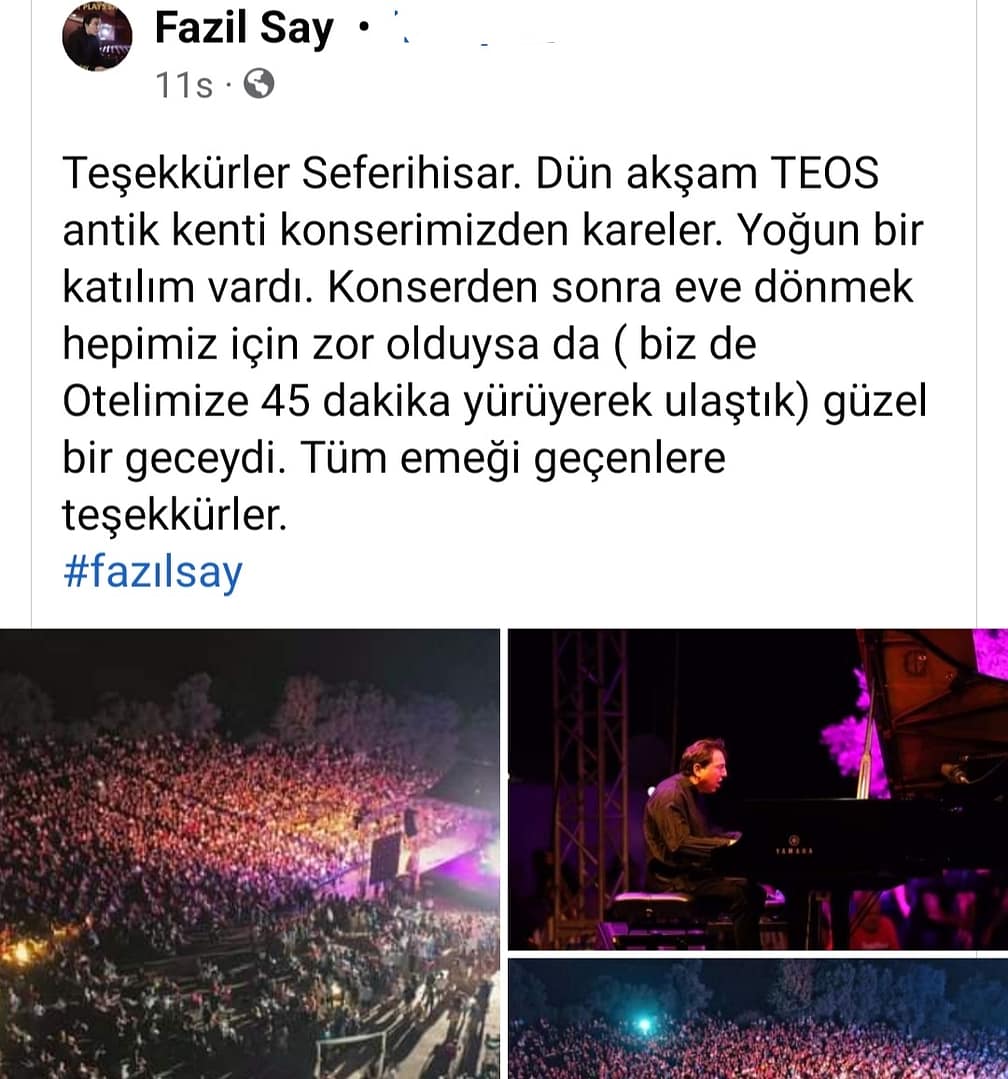Visit the profile via the Fazil Say name
Viewport: 1008px width, 1079px height.
(x=242, y=28)
